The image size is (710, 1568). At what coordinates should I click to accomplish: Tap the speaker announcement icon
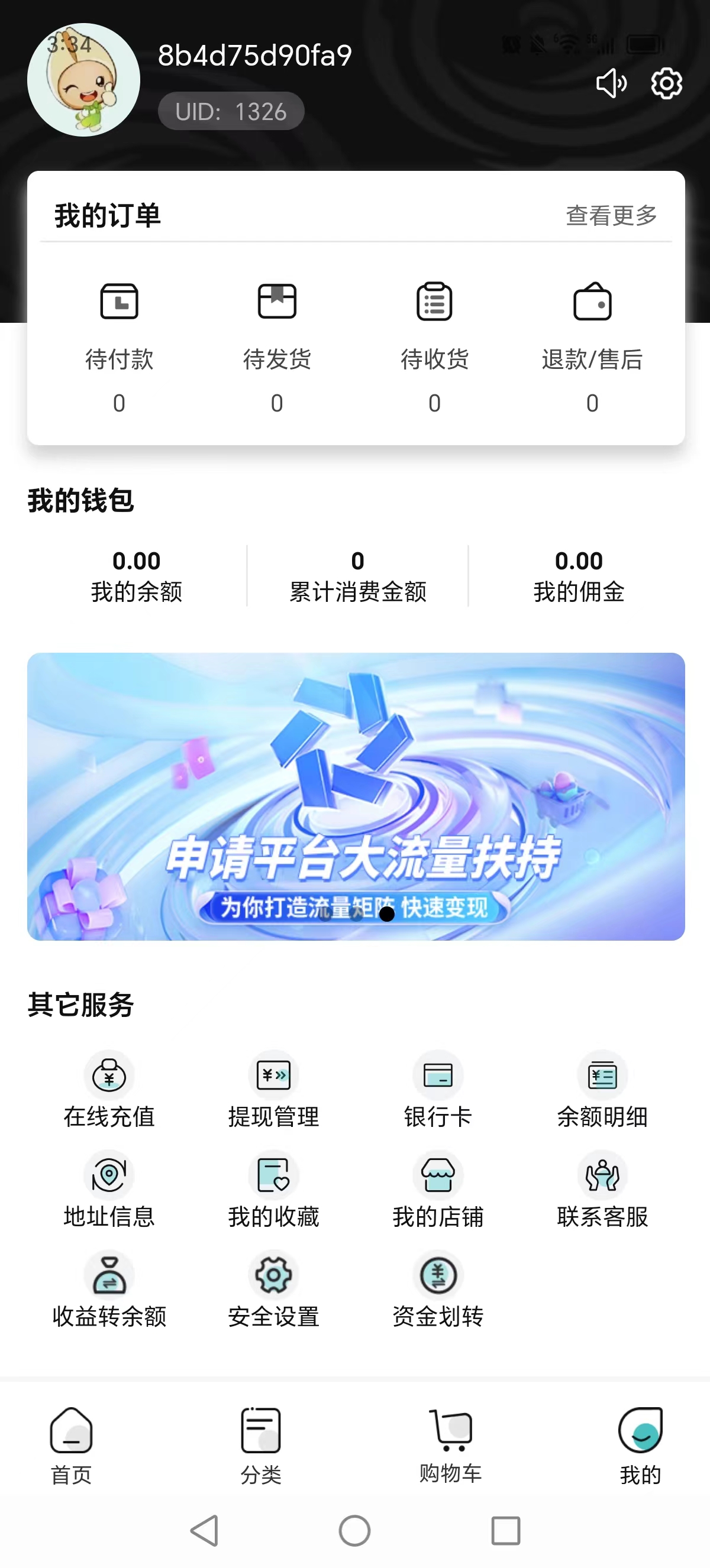tap(611, 83)
